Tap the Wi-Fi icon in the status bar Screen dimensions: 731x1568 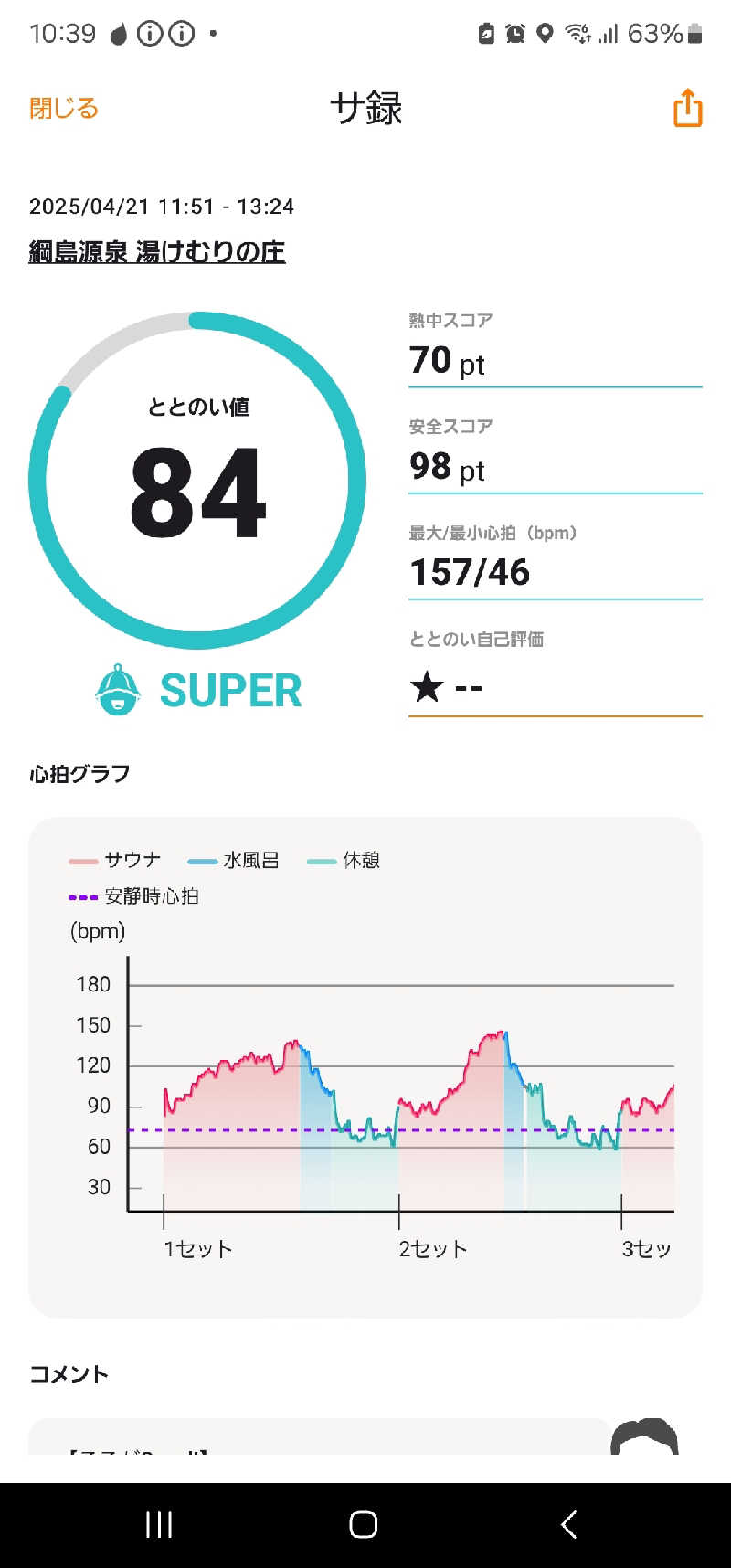tap(579, 33)
